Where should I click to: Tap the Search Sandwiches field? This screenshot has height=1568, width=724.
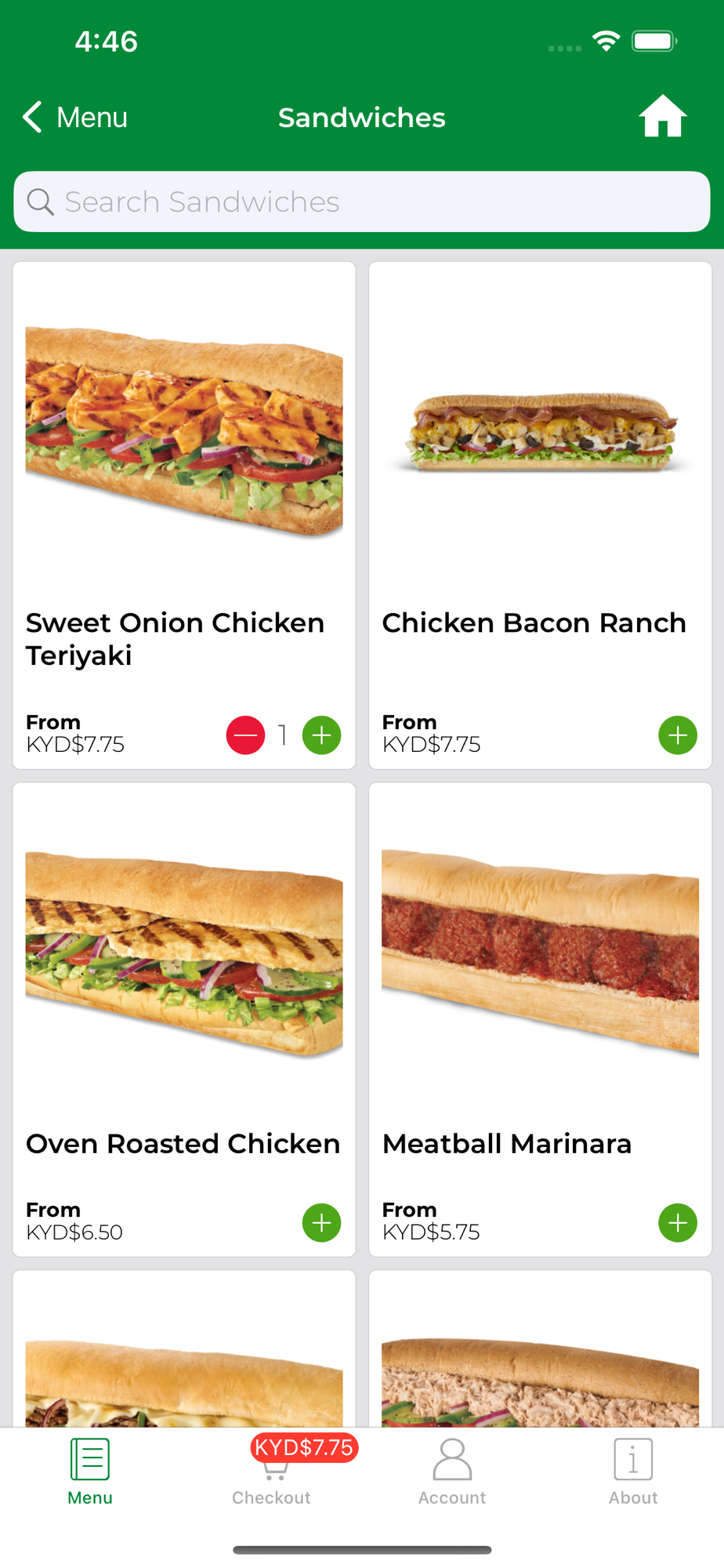(362, 202)
